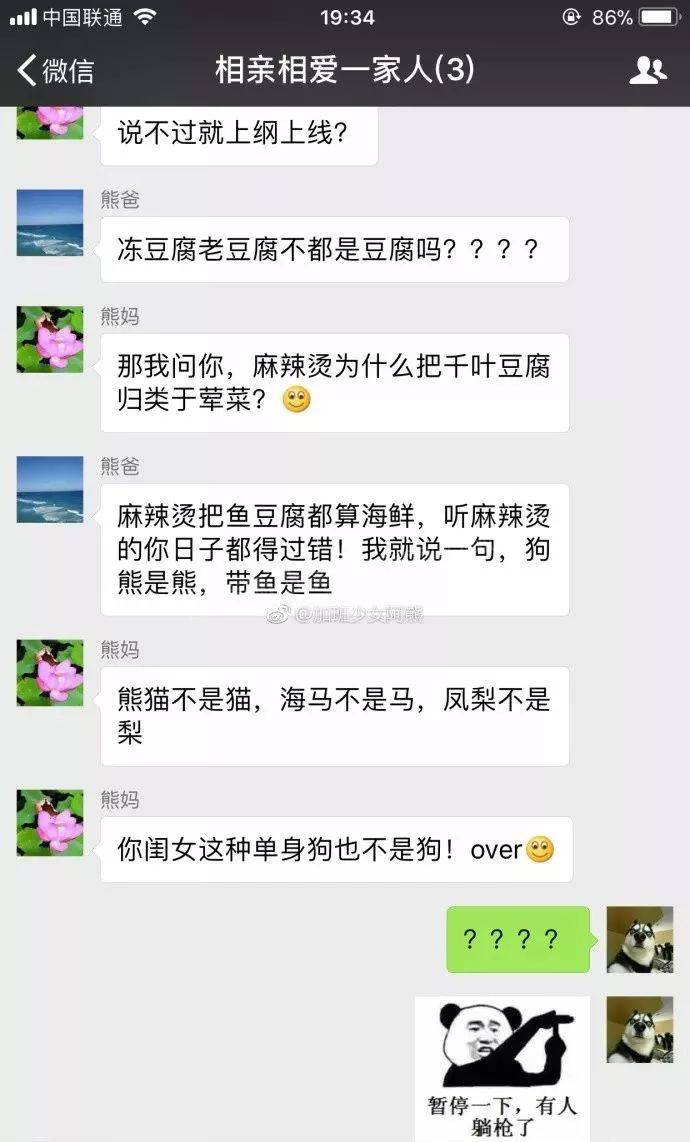Open 熊妈's profile beside the 千叶豆腐 message

pyautogui.click(x=50, y=340)
